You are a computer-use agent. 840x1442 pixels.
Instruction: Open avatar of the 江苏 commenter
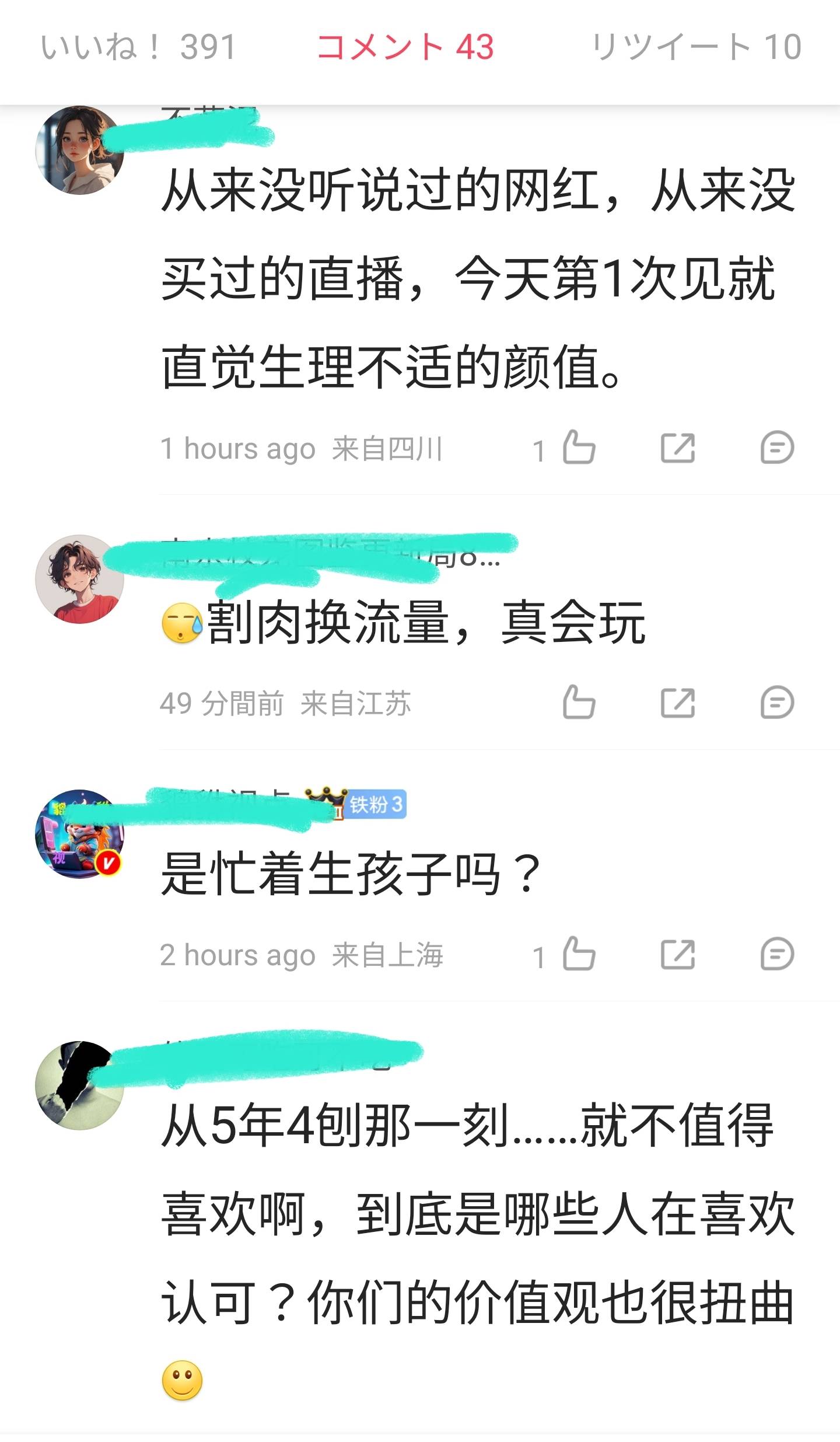pyautogui.click(x=80, y=579)
